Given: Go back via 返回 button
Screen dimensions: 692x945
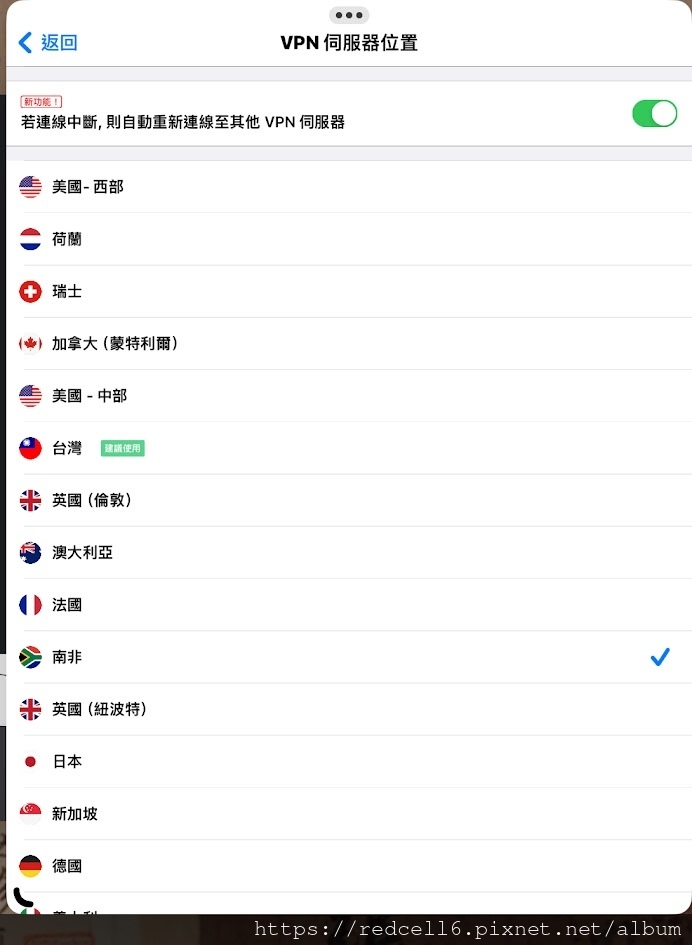Looking at the screenshot, I should pos(48,42).
